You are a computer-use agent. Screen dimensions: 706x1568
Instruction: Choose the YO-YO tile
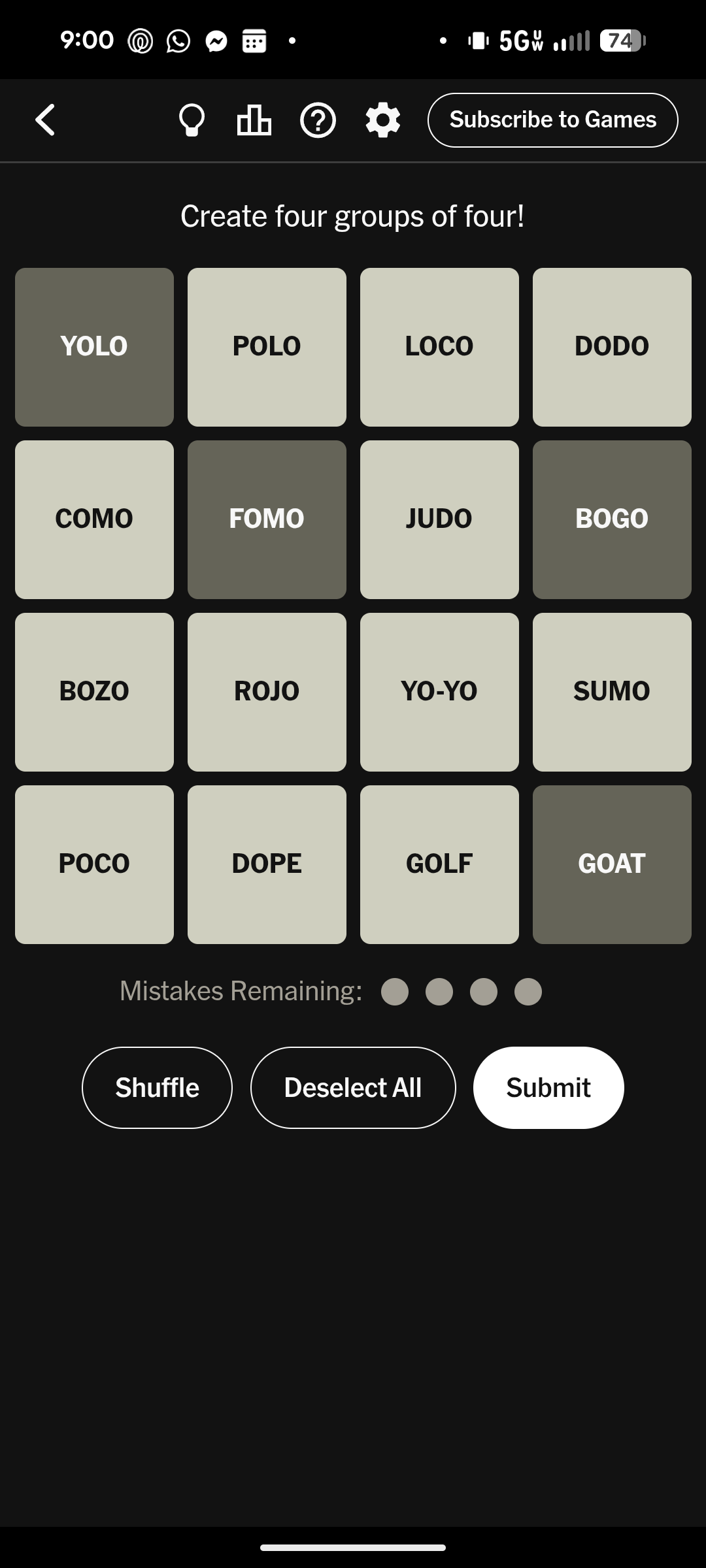tap(439, 692)
